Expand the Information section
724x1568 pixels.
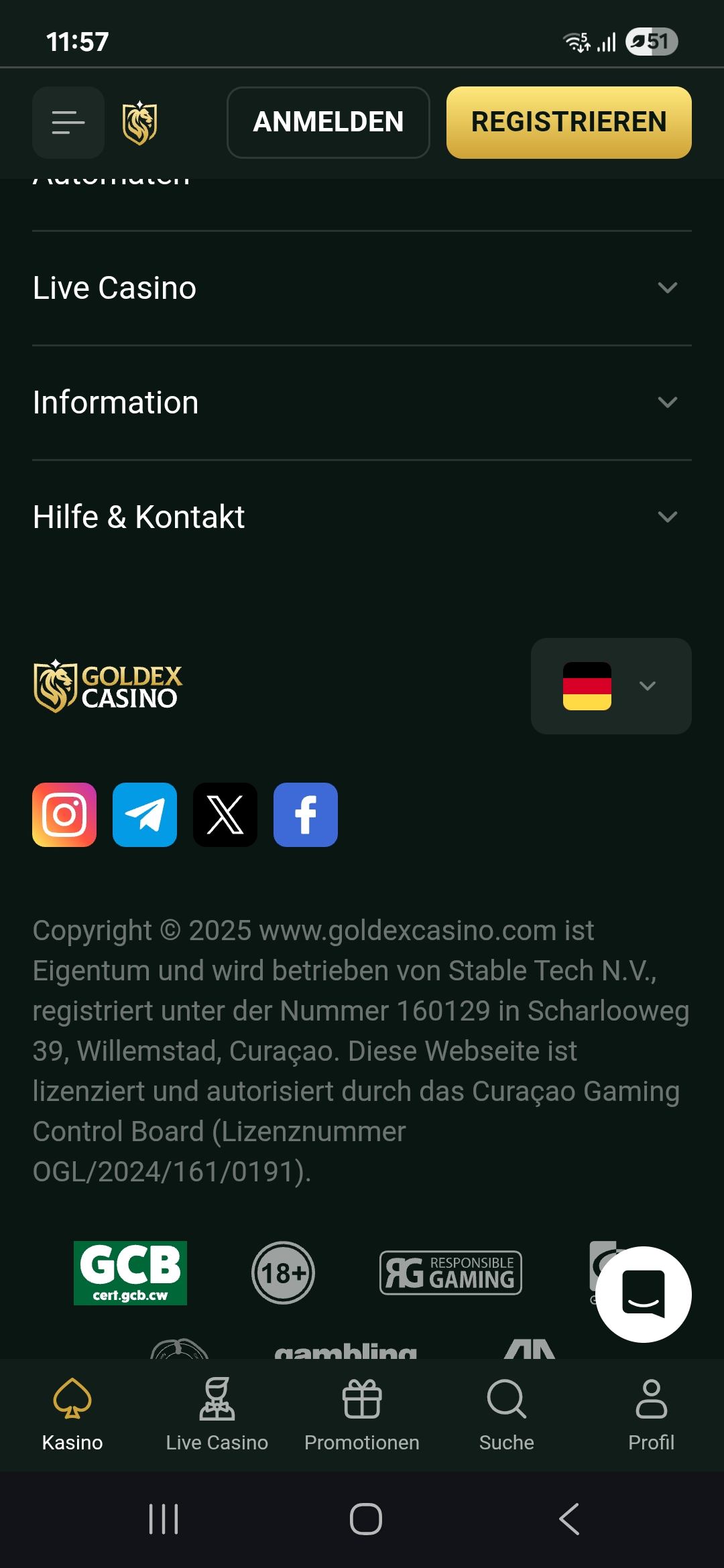[x=362, y=403]
